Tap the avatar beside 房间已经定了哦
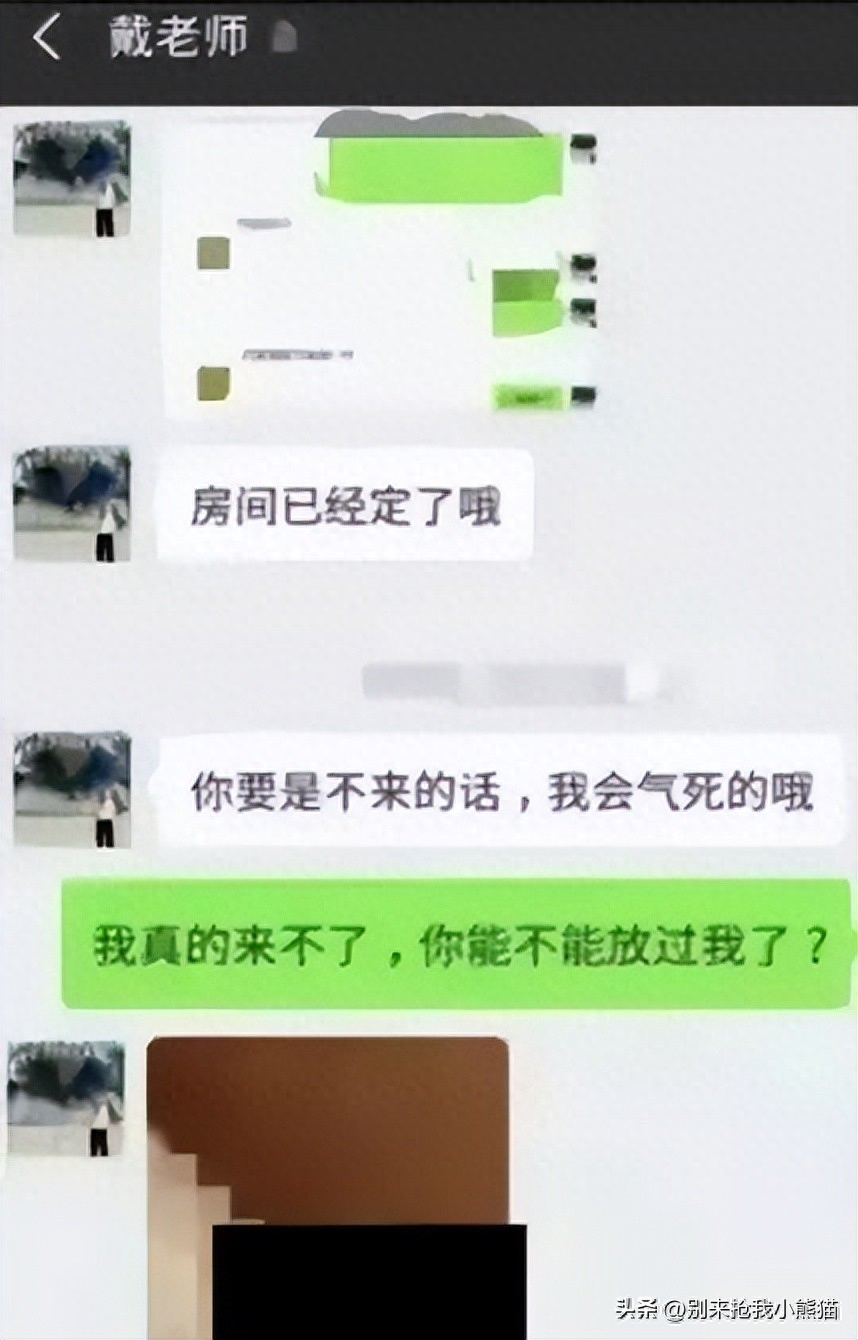The width and height of the screenshot is (858, 1340). [x=72, y=503]
